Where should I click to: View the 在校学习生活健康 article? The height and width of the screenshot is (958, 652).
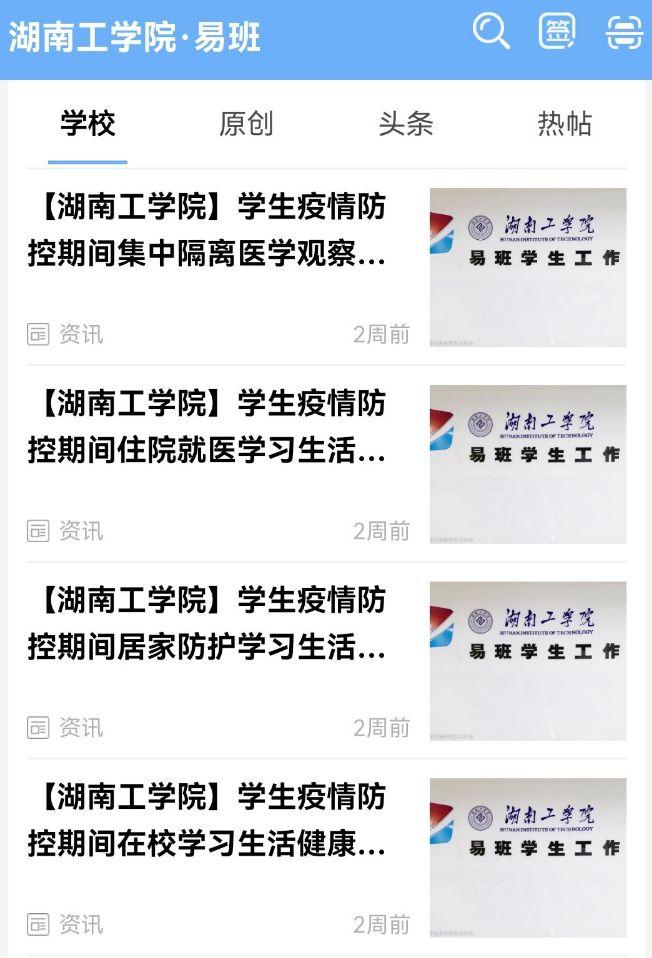pyautogui.click(x=207, y=822)
